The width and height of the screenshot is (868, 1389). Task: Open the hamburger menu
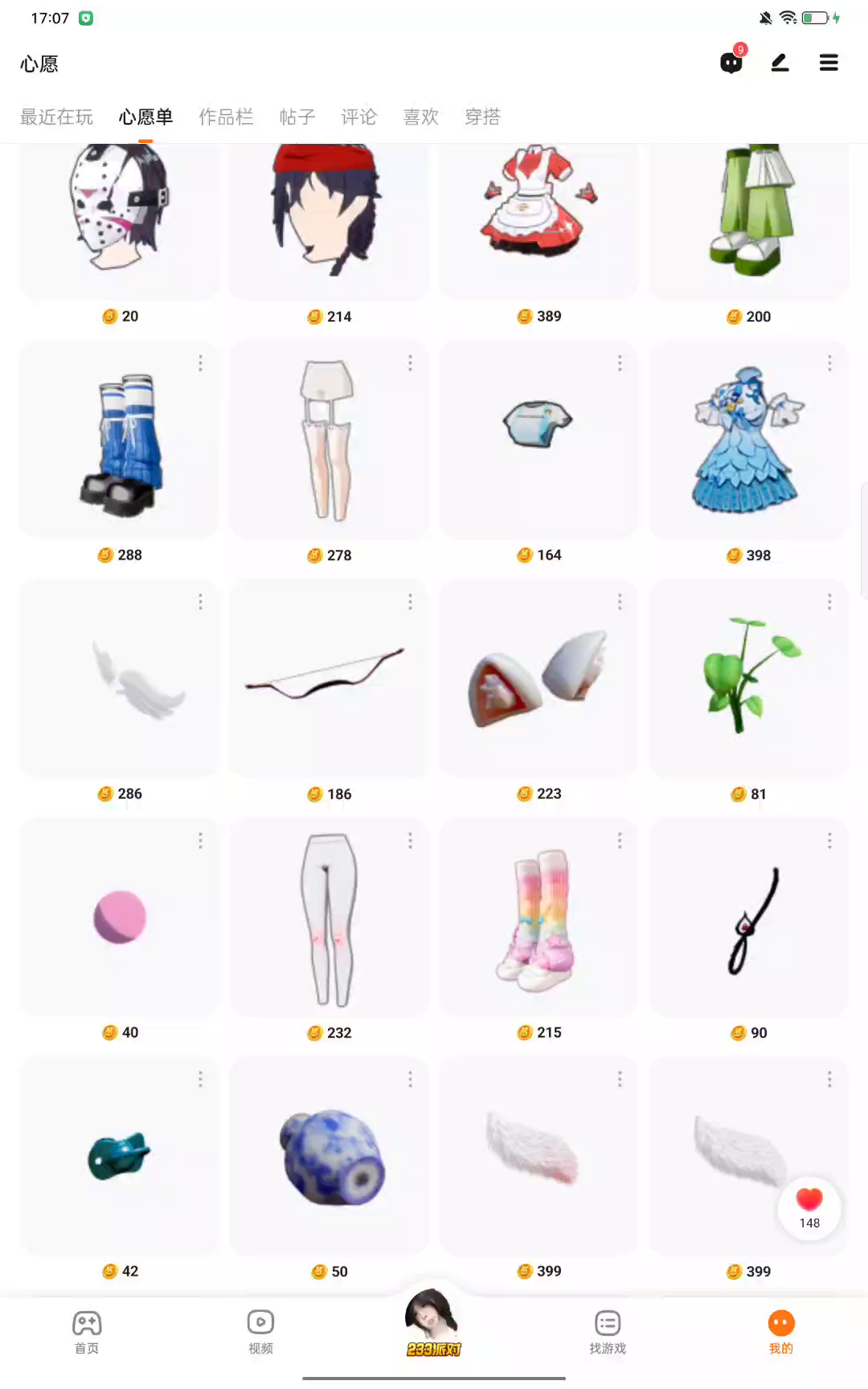click(x=829, y=63)
